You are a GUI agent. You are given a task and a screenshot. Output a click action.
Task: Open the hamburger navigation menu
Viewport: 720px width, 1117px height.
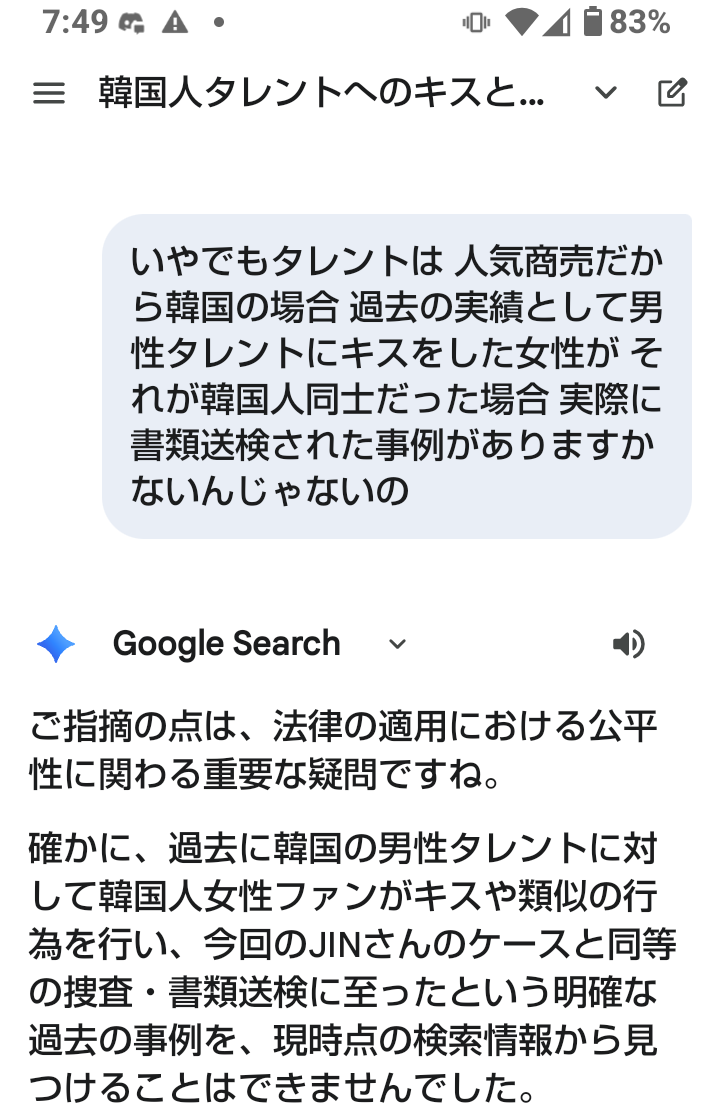(x=49, y=94)
